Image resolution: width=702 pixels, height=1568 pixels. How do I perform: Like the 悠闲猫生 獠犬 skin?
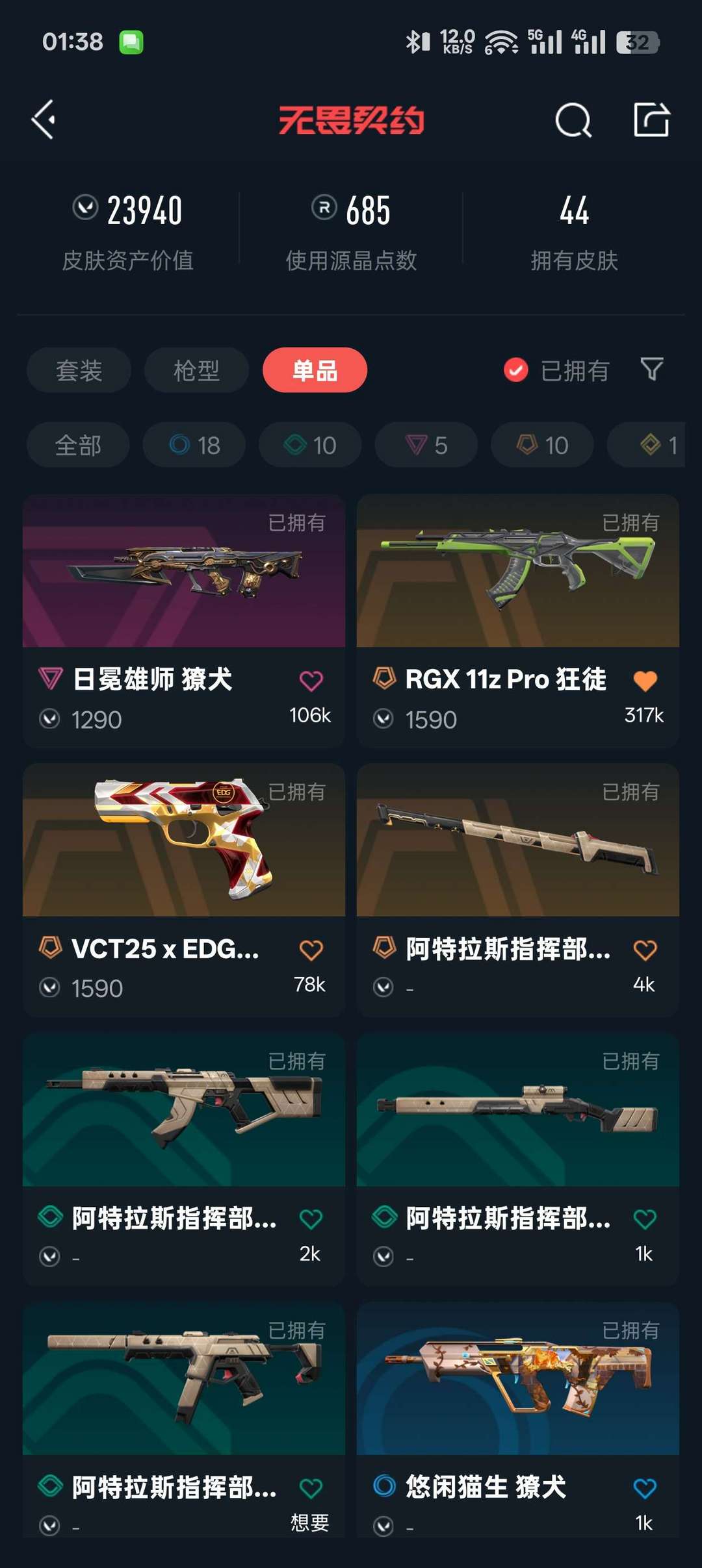[645, 1488]
